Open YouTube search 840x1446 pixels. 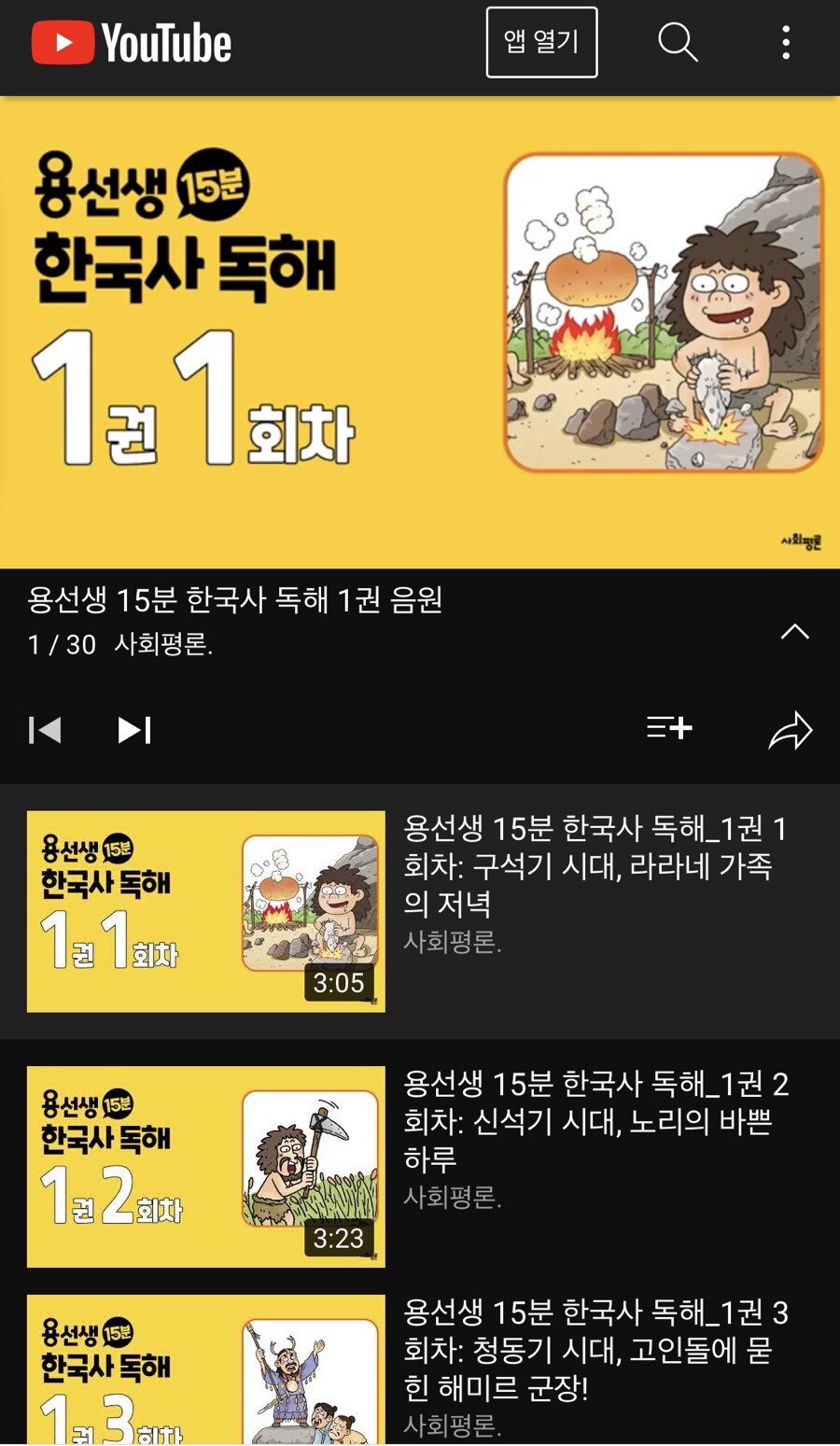678,43
